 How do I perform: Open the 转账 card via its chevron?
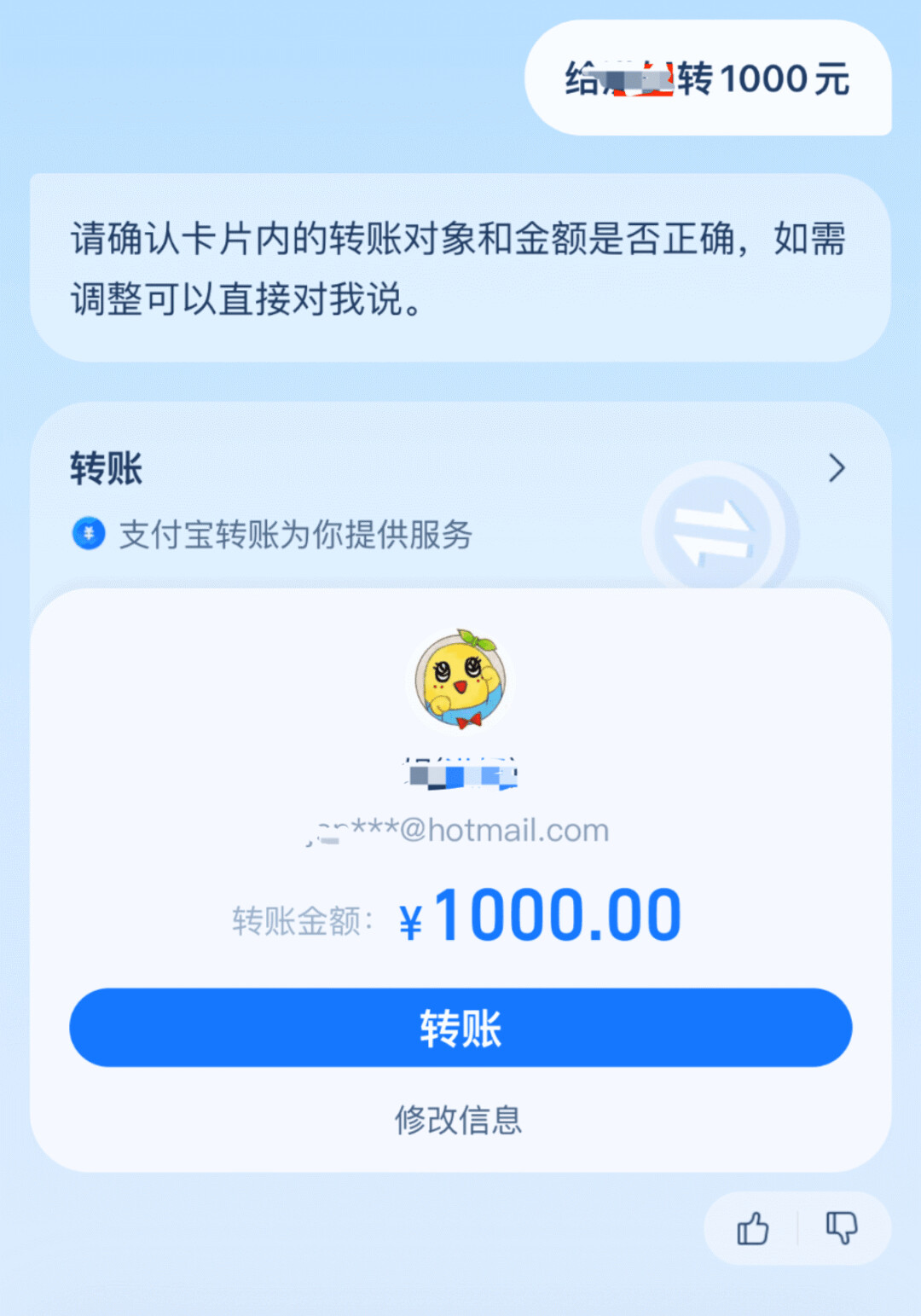(837, 467)
